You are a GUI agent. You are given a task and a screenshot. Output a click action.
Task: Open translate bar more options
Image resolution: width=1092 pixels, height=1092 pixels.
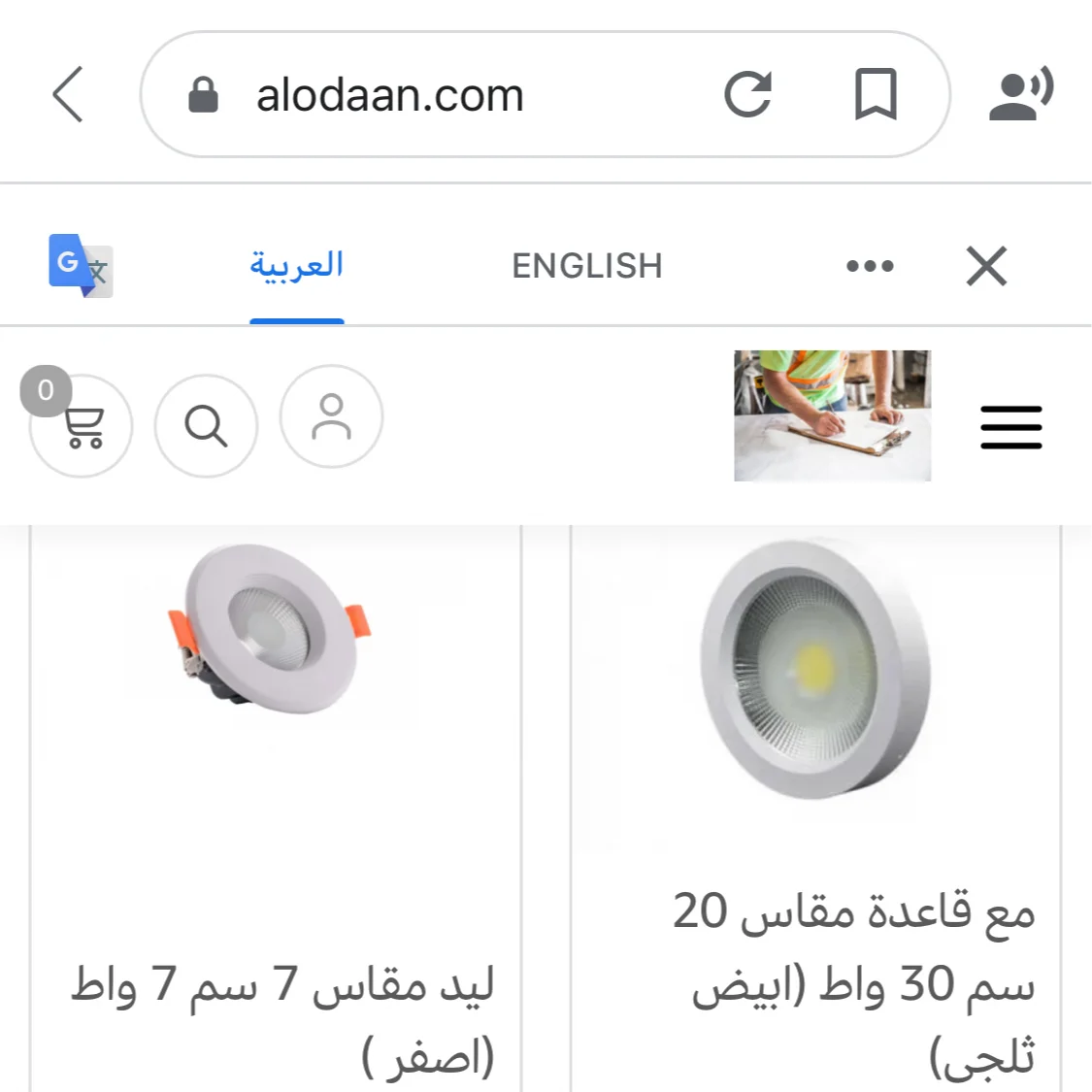click(x=870, y=266)
